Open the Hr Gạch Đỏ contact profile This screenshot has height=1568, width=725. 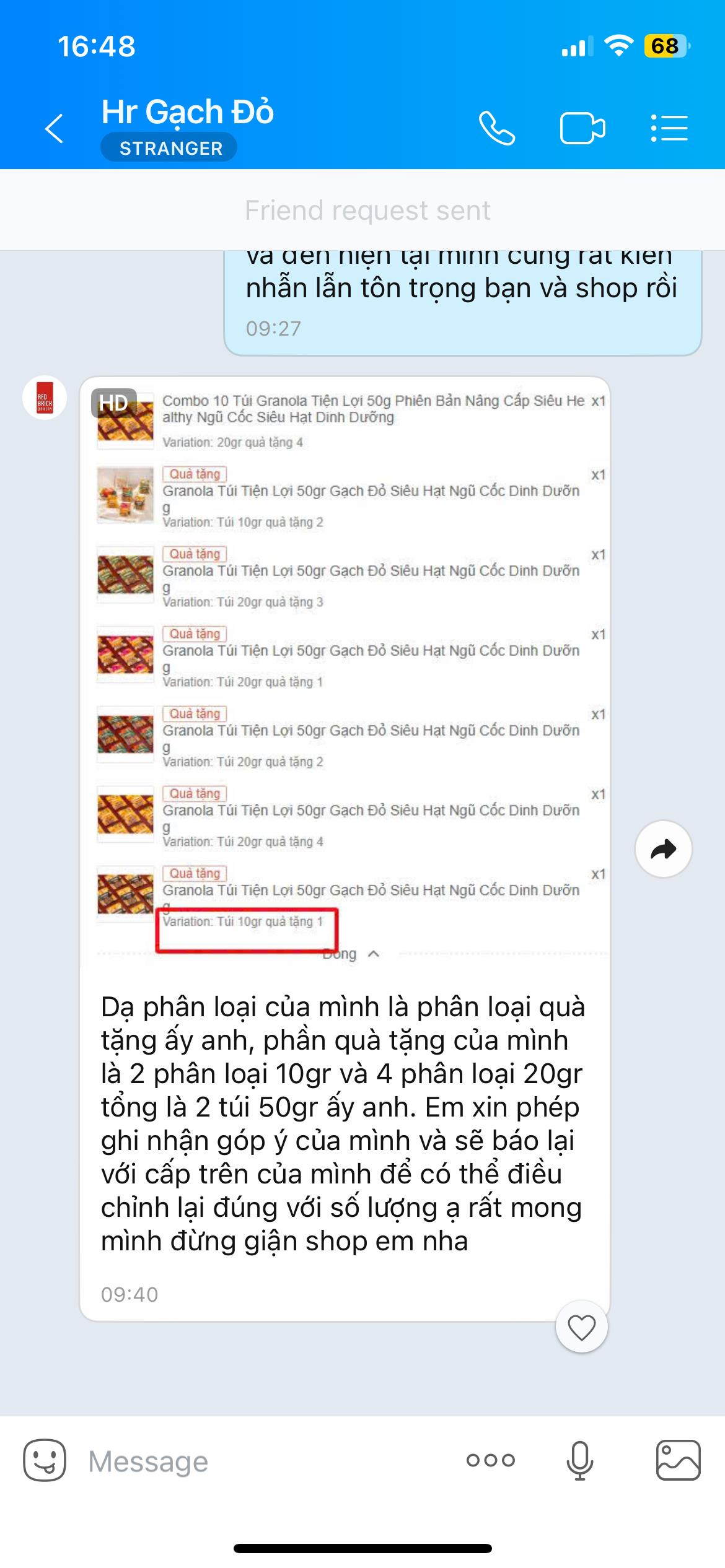coord(187,113)
